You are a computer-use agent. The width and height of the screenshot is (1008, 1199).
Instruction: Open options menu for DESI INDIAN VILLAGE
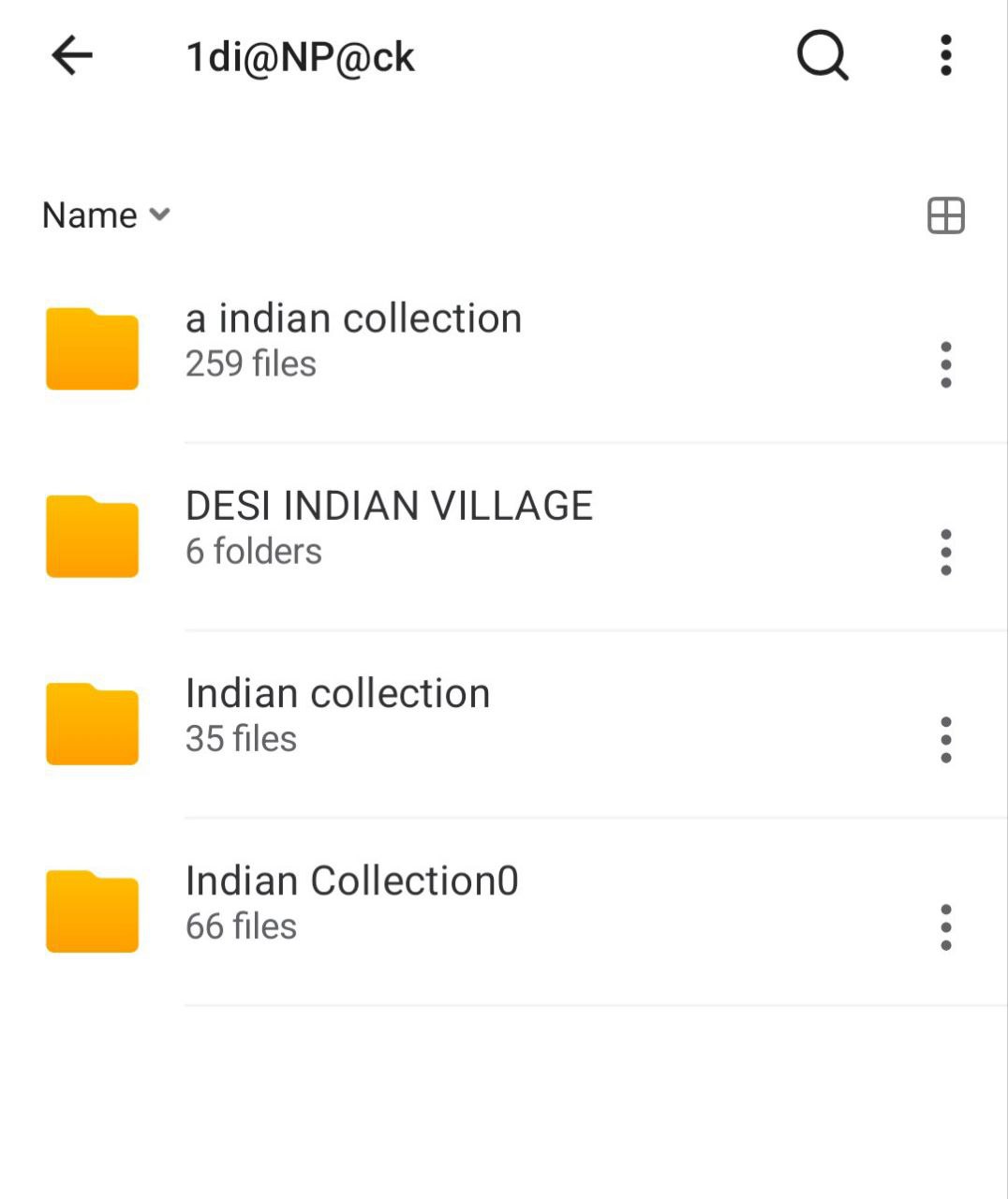[946, 553]
